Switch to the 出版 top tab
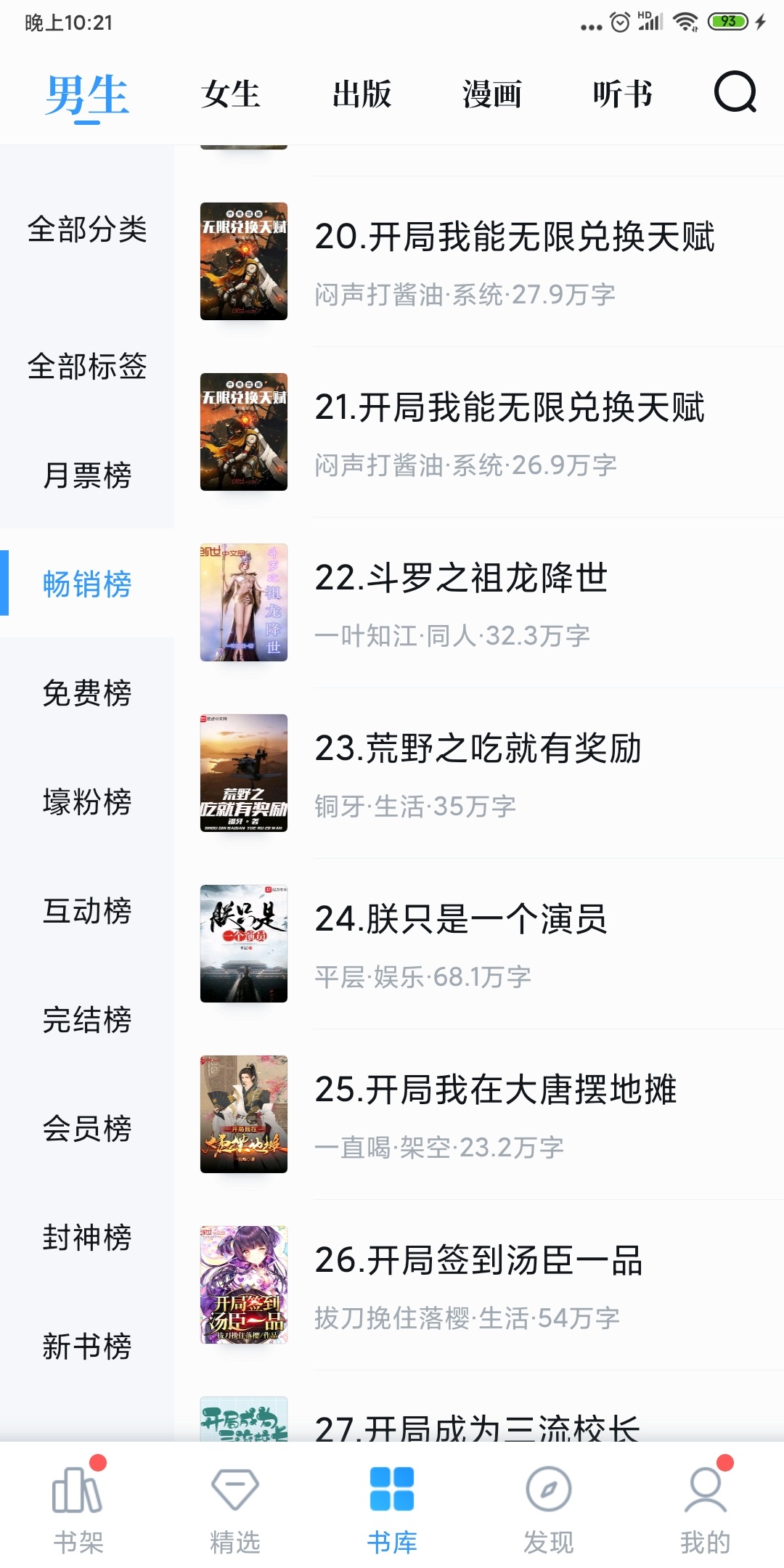784x1568 pixels. click(x=362, y=94)
